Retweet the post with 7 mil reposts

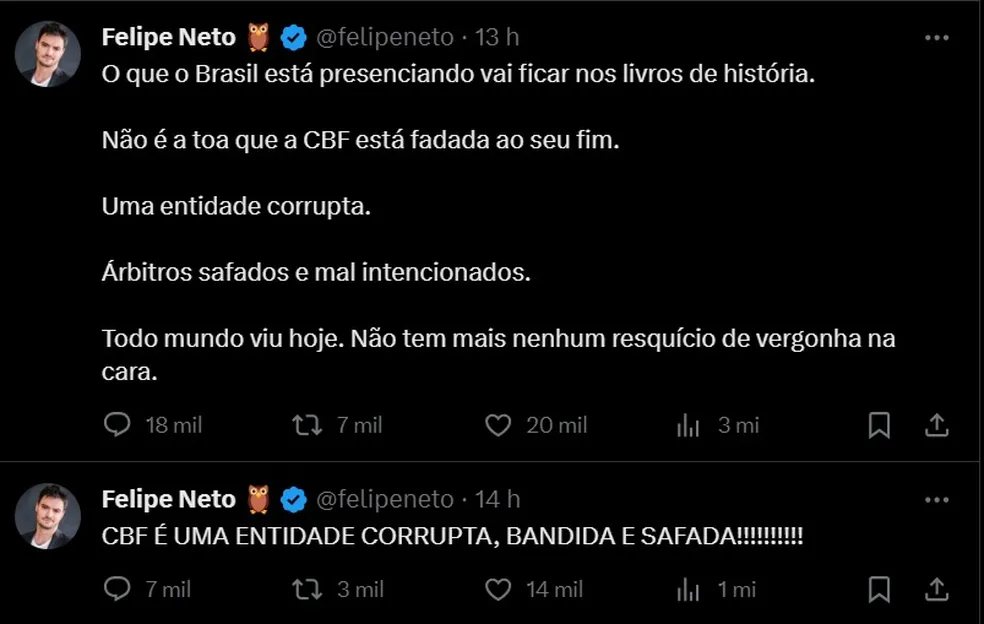(305, 426)
